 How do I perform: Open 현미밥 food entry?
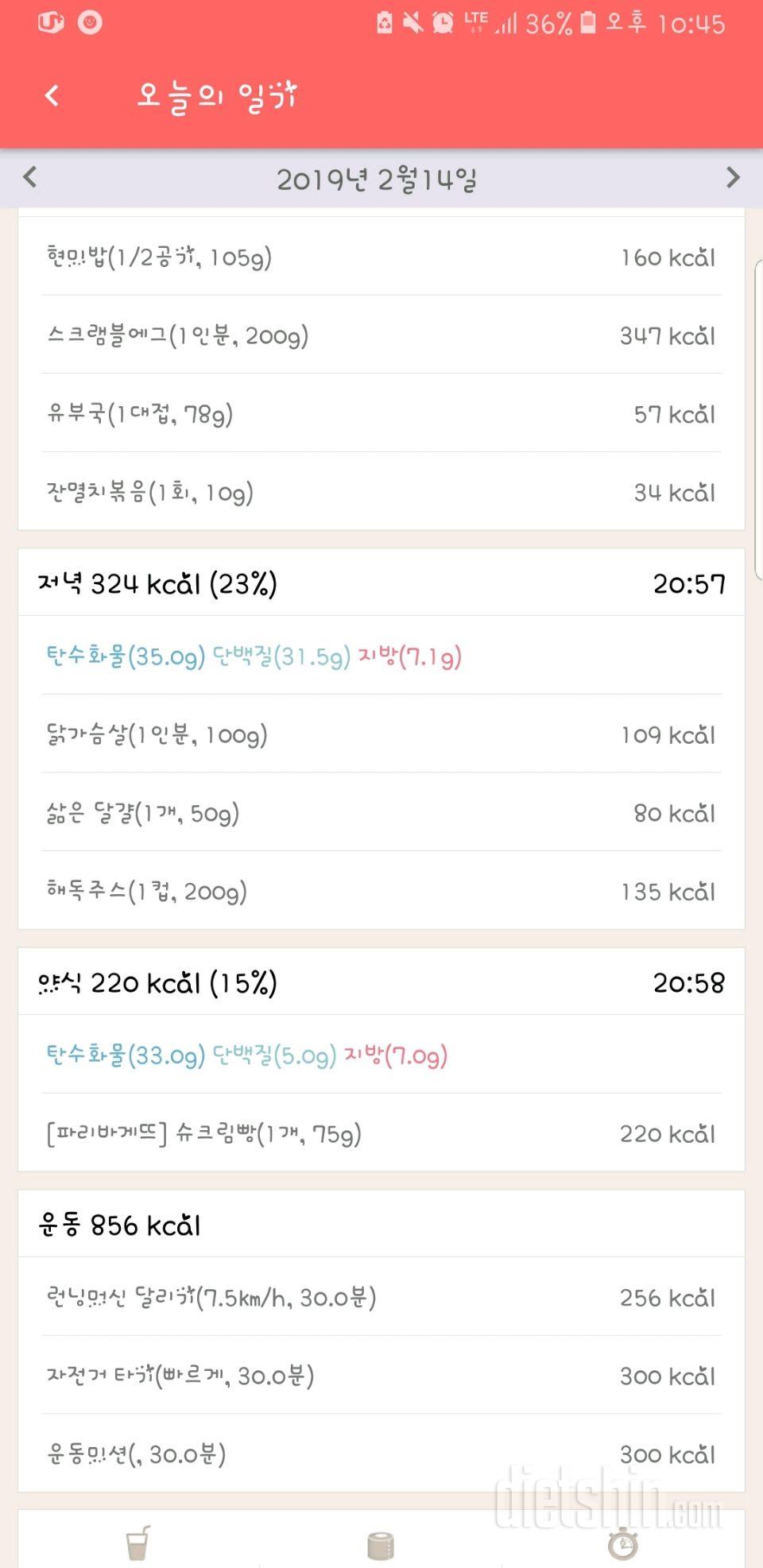point(381,257)
